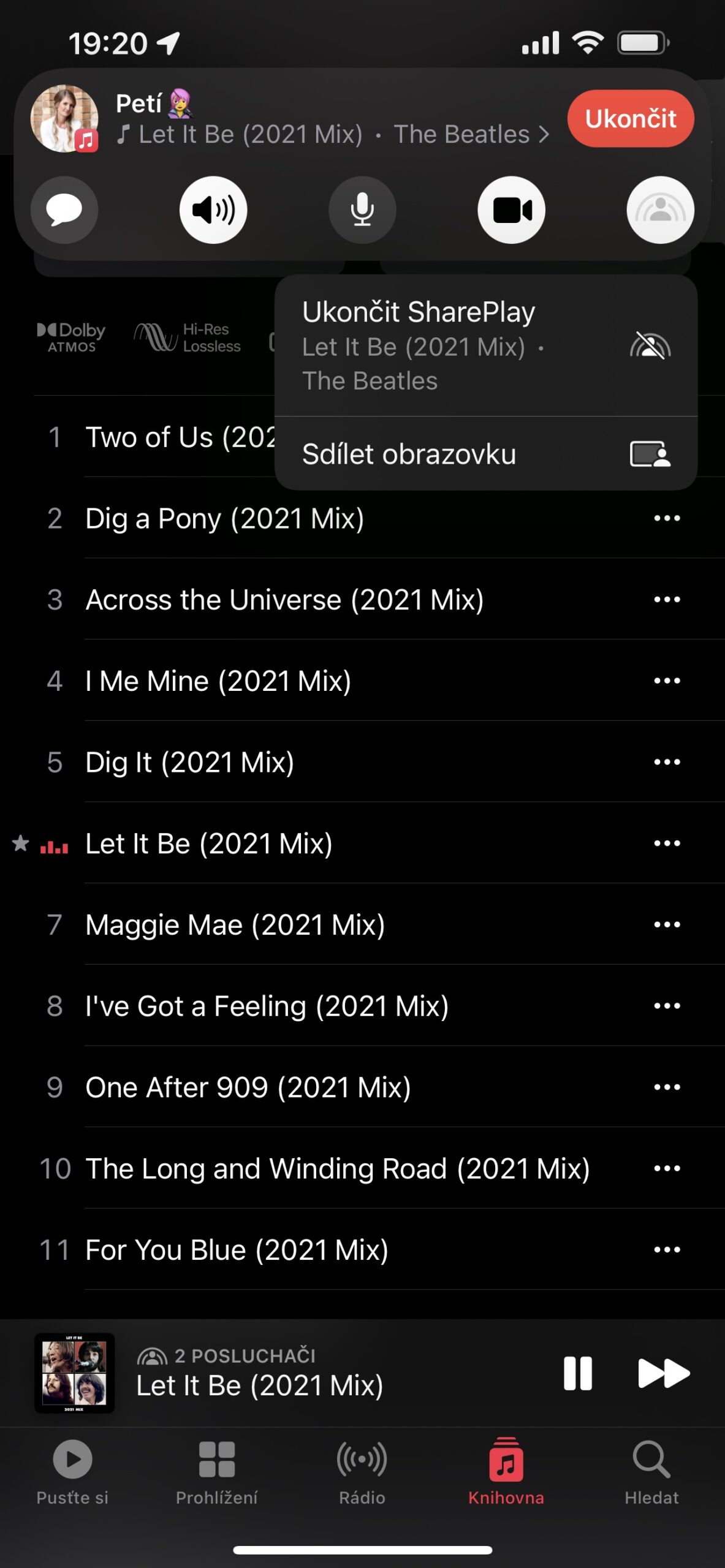Toggle the video camera
Viewport: 725px width, 1568px height.
pos(511,210)
